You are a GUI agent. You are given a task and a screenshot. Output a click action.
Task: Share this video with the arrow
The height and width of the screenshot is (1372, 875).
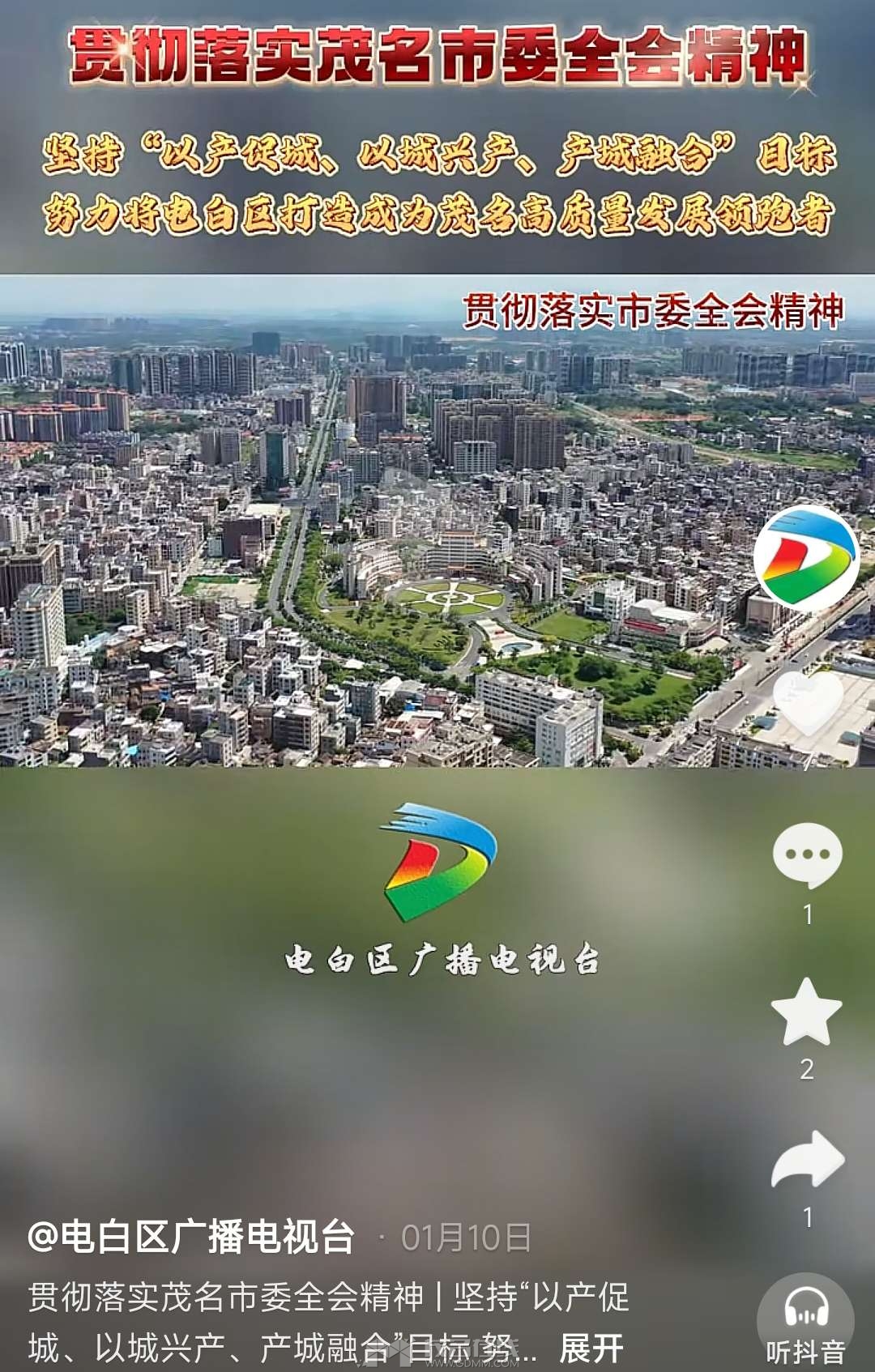[808, 1159]
